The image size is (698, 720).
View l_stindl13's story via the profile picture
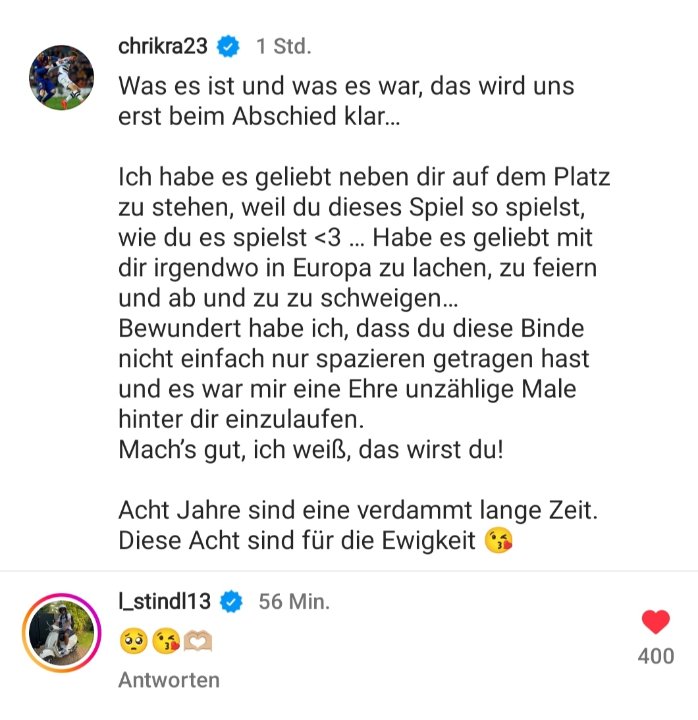(x=61, y=632)
